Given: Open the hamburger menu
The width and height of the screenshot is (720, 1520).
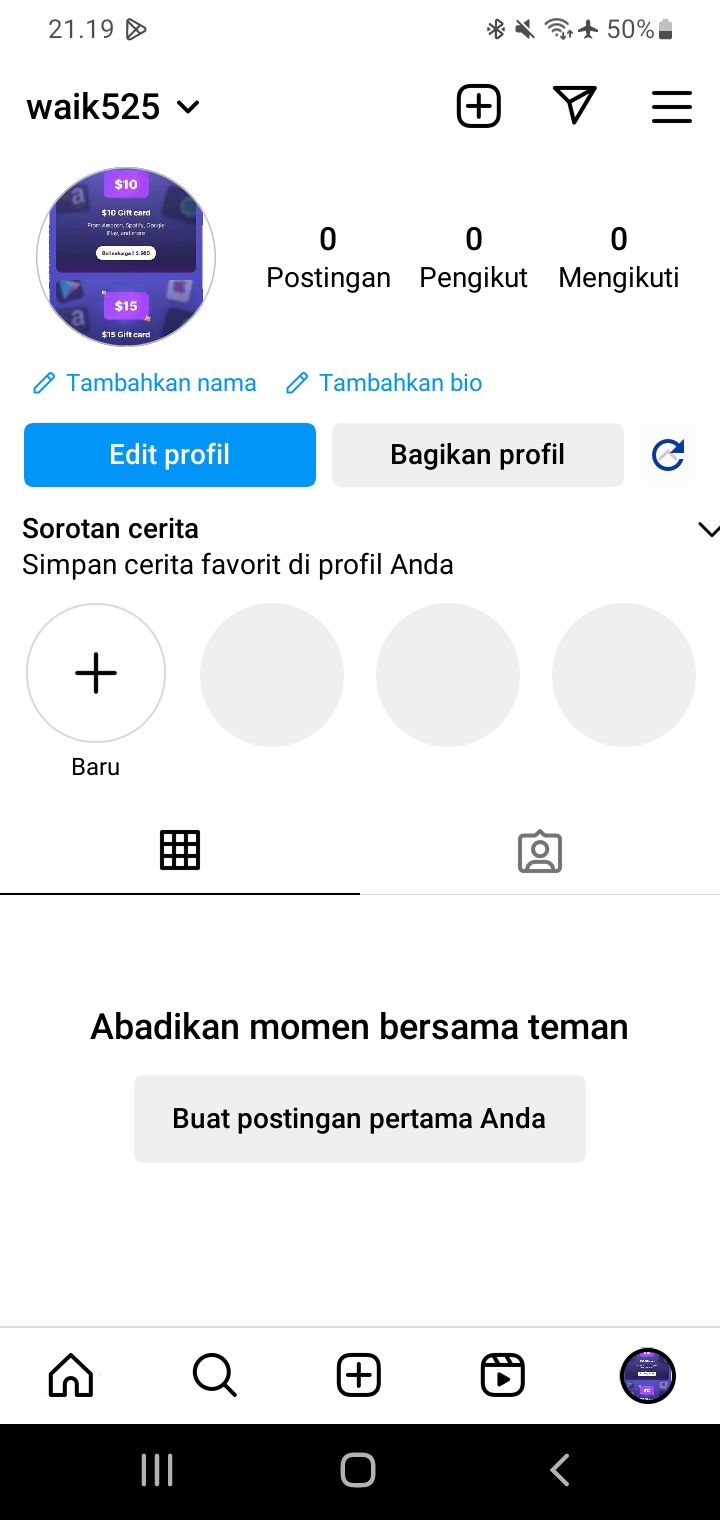Looking at the screenshot, I should point(671,107).
